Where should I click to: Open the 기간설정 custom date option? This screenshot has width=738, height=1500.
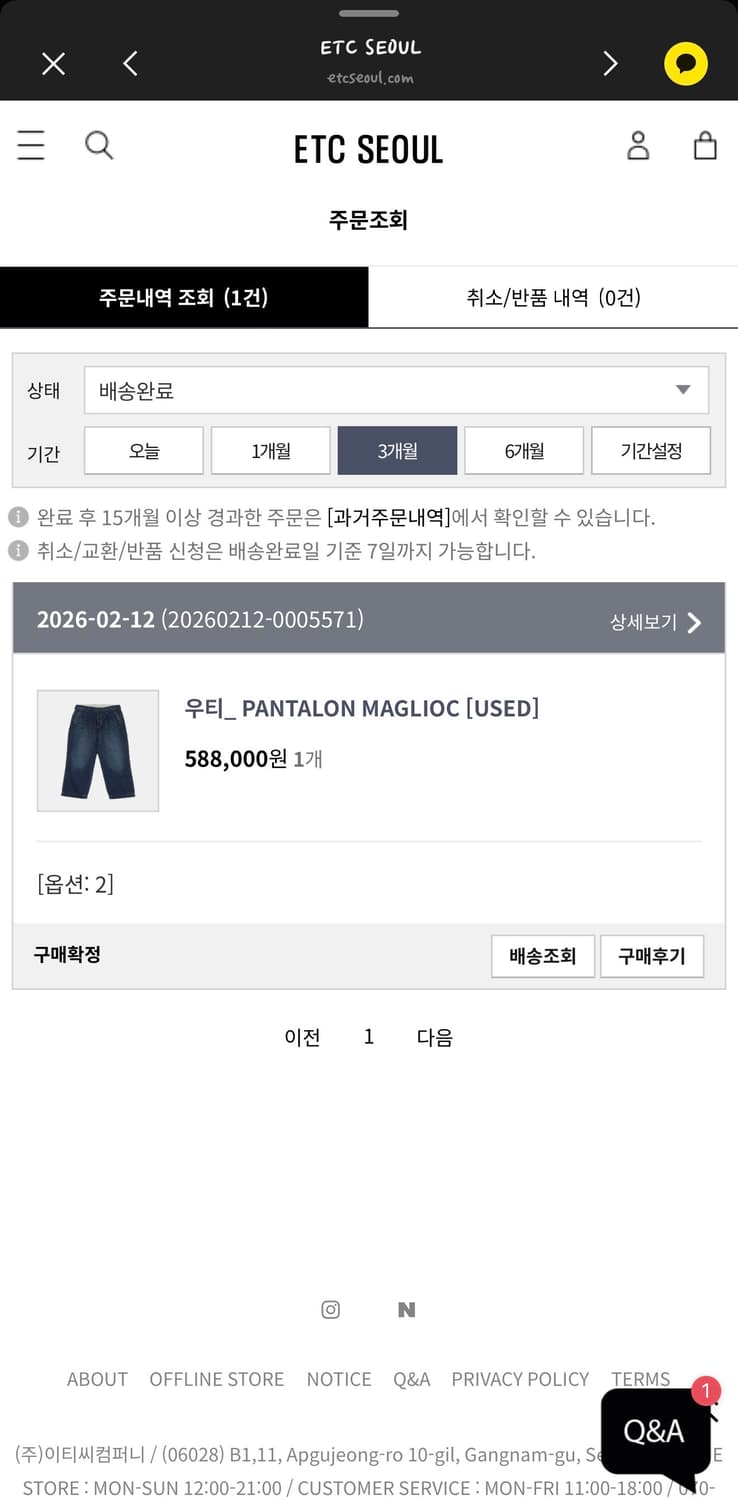651,450
